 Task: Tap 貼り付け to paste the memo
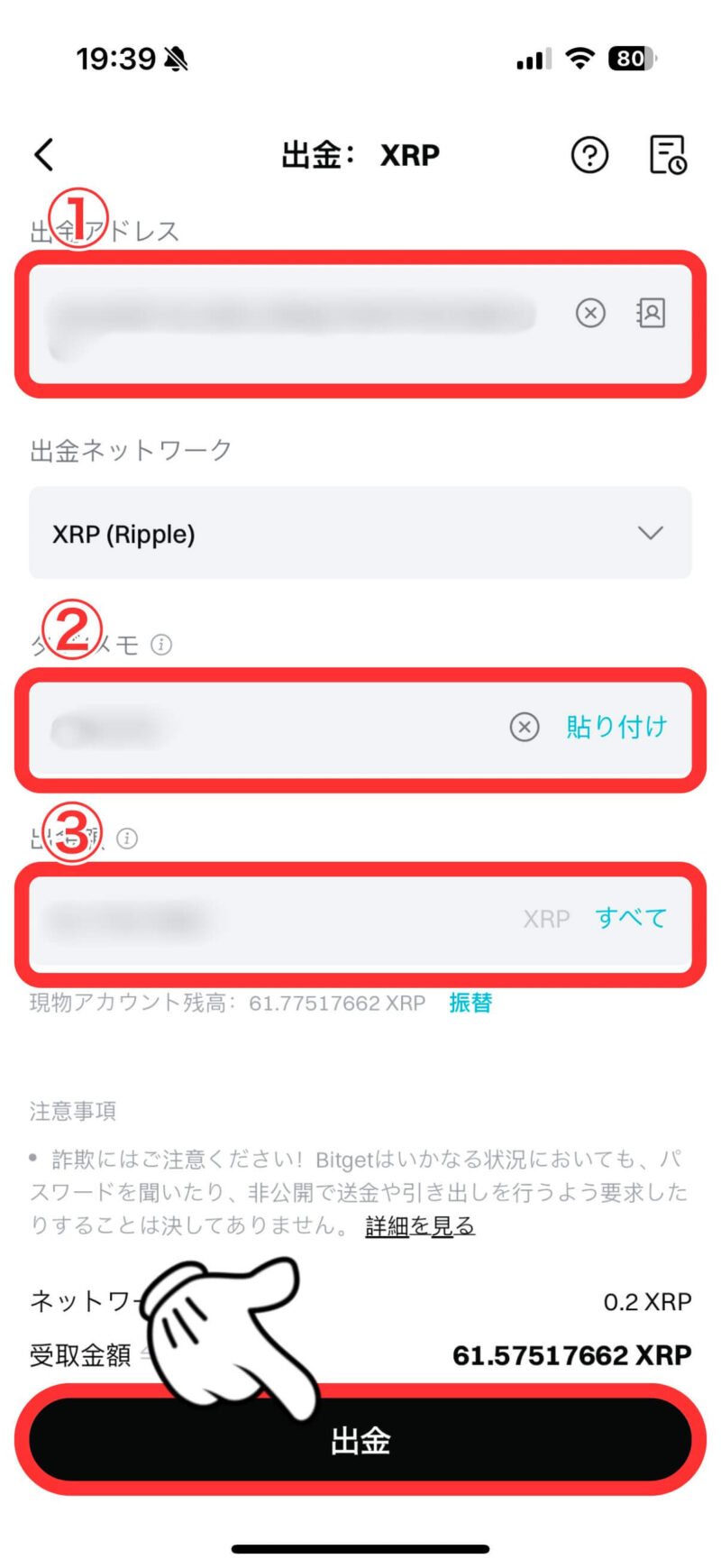pos(616,727)
